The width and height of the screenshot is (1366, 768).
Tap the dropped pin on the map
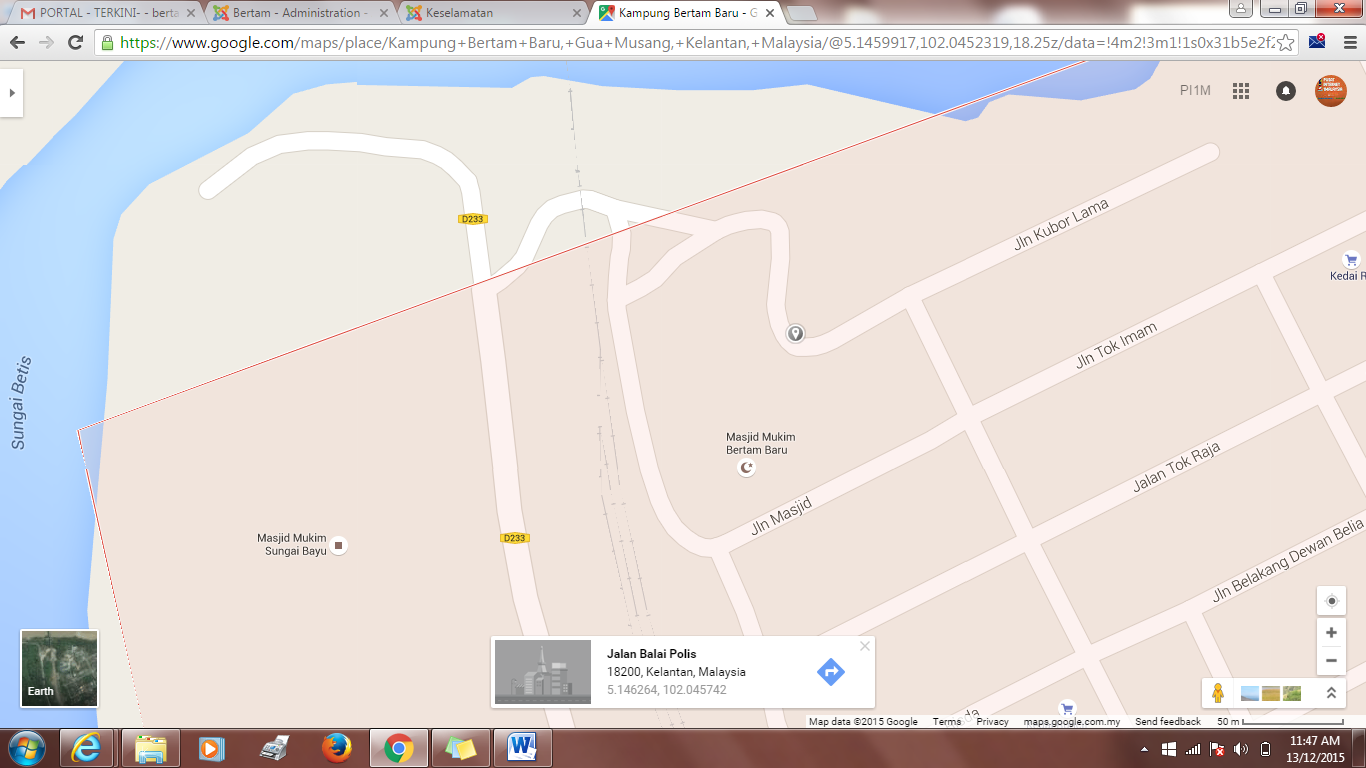pyautogui.click(x=795, y=333)
